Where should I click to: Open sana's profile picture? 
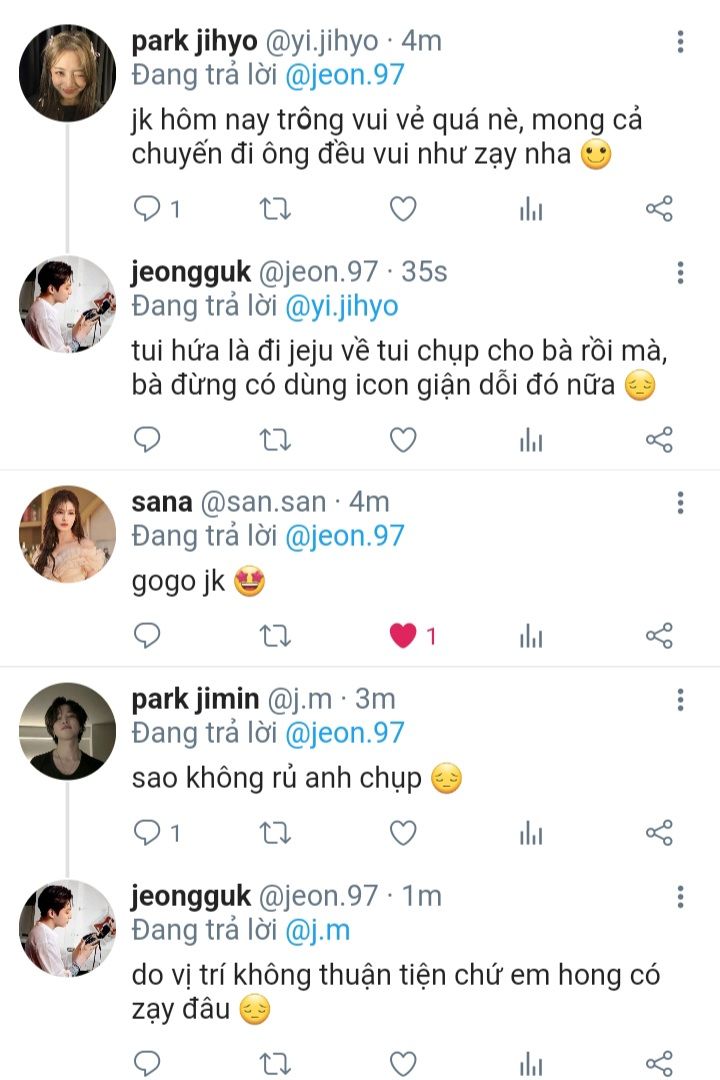coord(67,534)
